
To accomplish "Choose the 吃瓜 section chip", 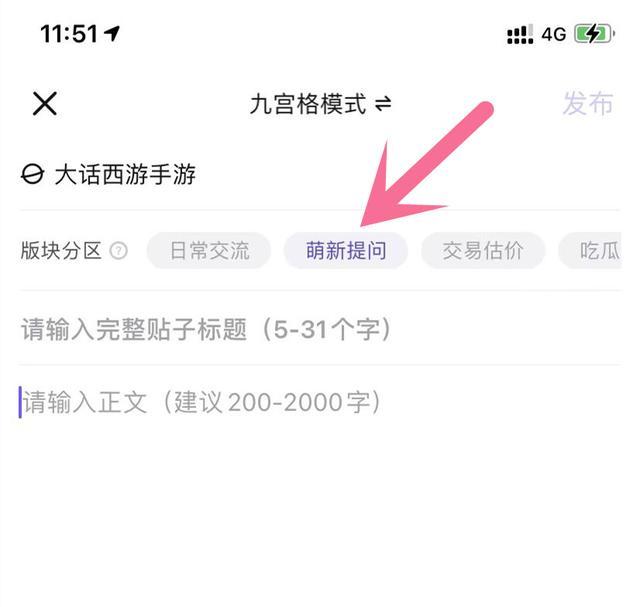I will 599,251.
